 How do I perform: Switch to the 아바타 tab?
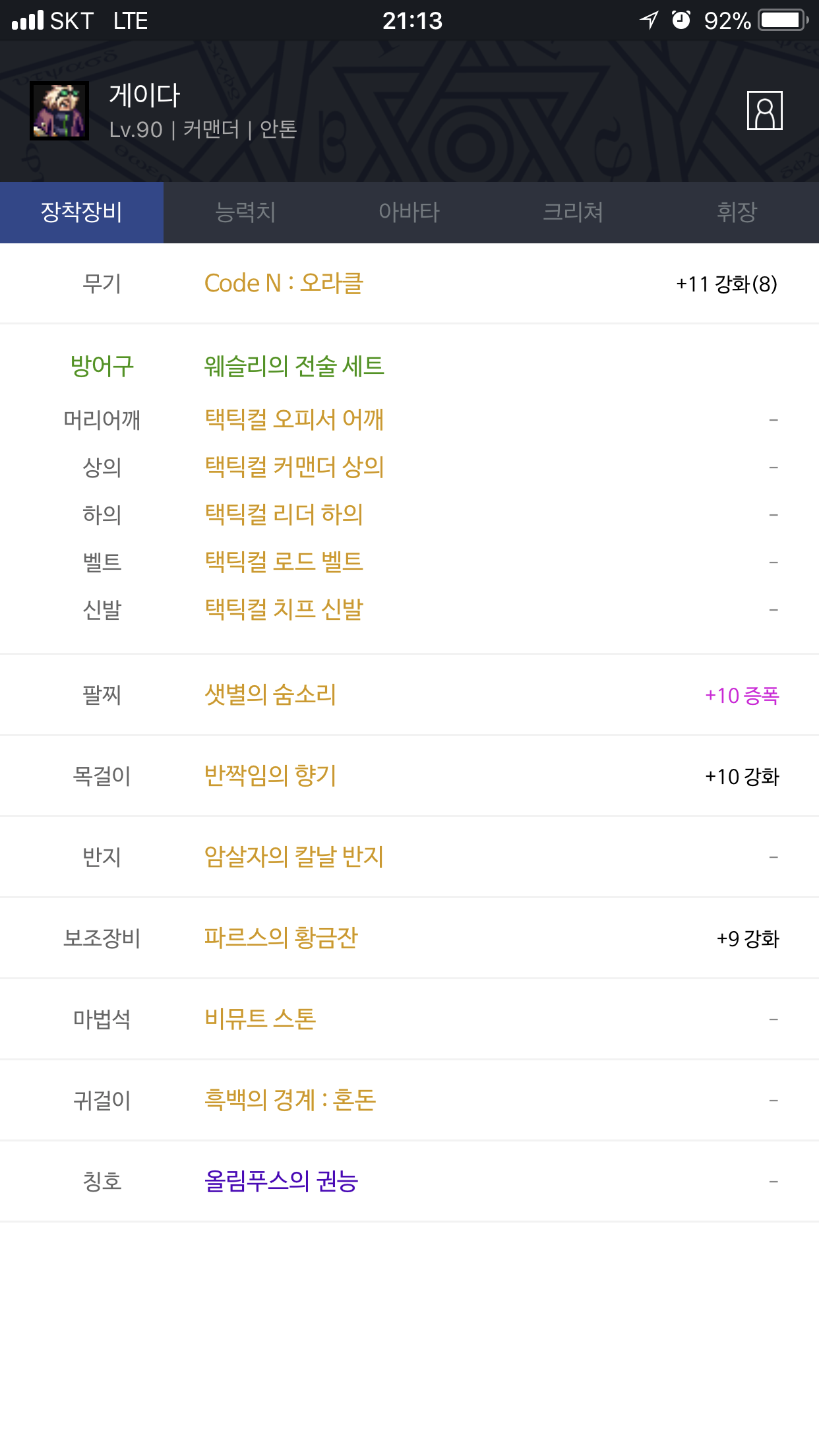coord(409,212)
